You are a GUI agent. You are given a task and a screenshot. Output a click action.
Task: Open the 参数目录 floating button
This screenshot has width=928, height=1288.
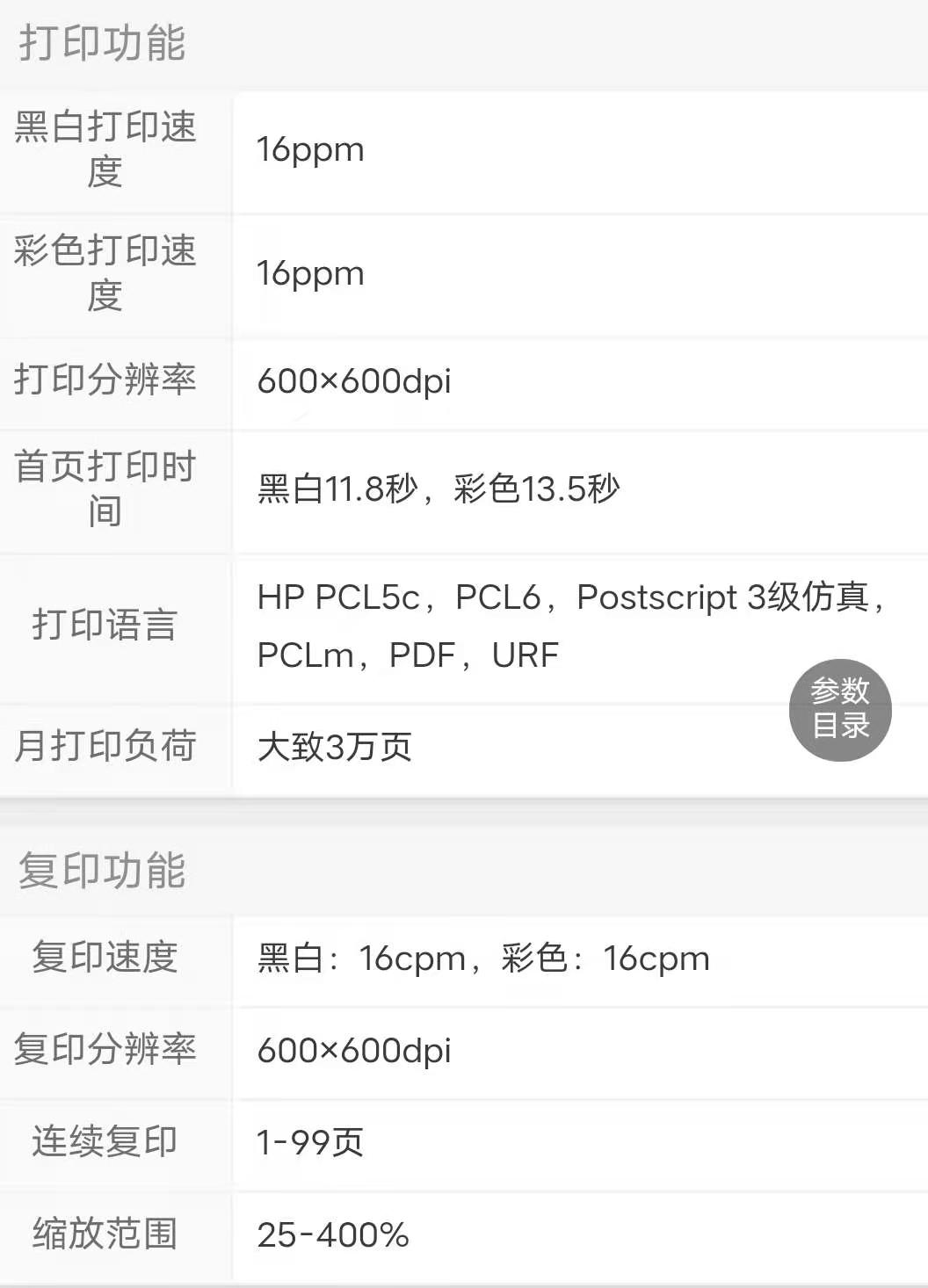(840, 709)
